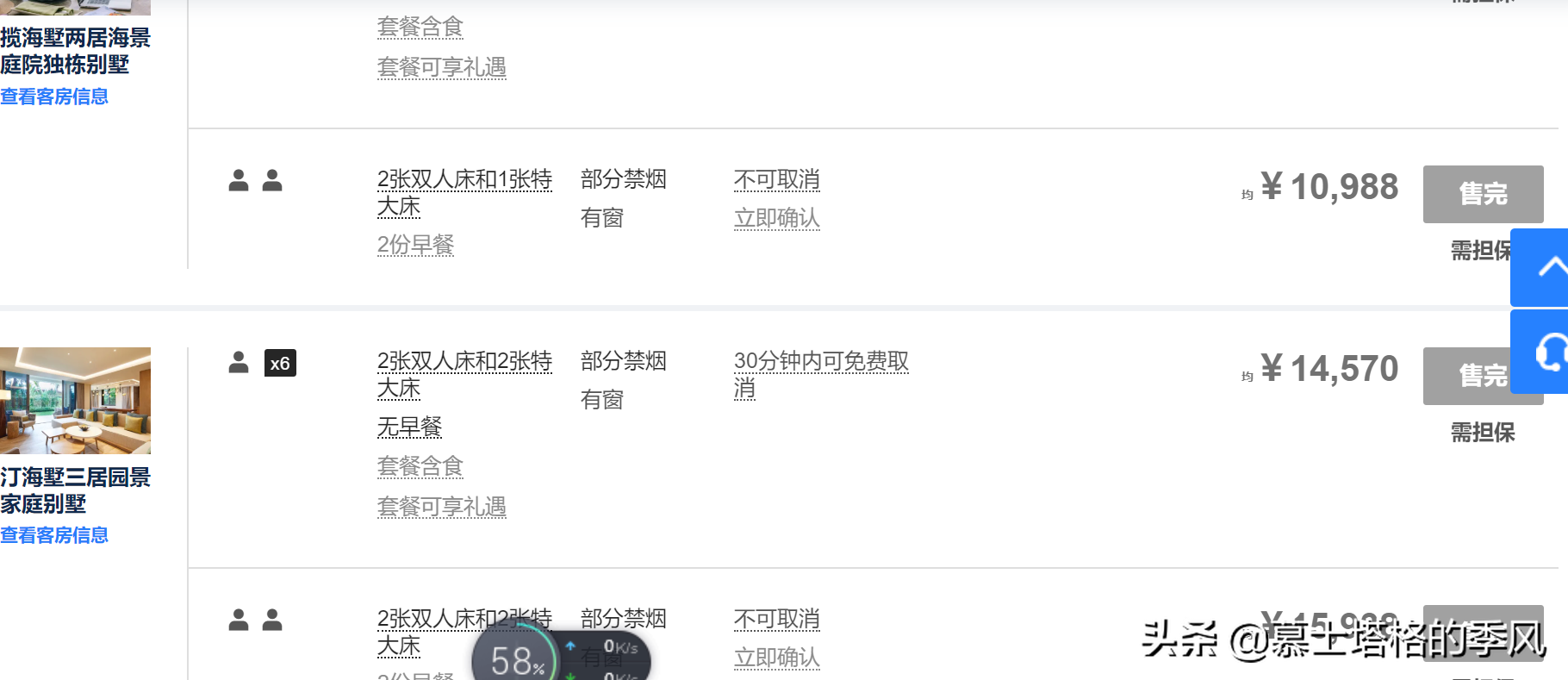The width and height of the screenshot is (1568, 680).
Task: Open 套餐含食 under 汀海墅 room
Action: [x=420, y=466]
